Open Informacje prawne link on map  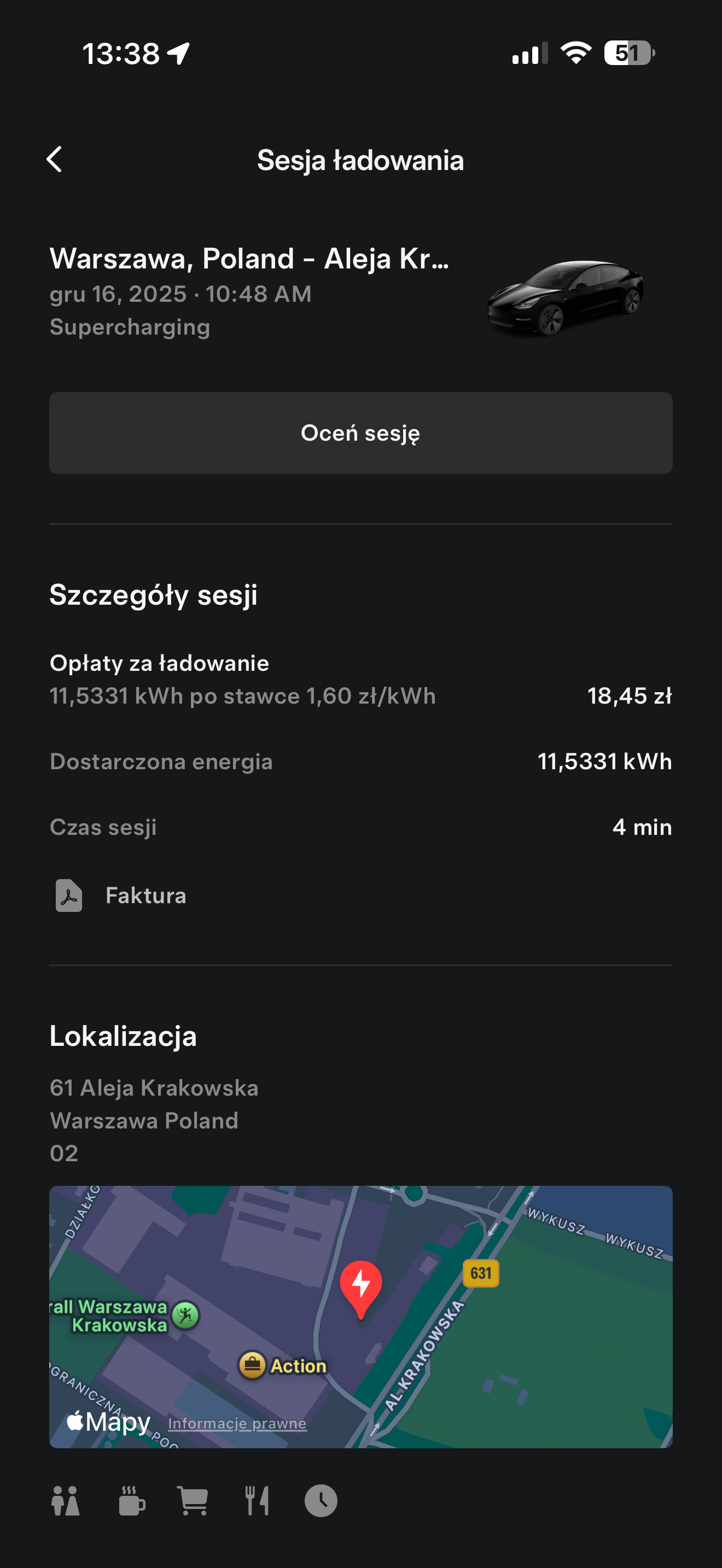[x=237, y=1423]
